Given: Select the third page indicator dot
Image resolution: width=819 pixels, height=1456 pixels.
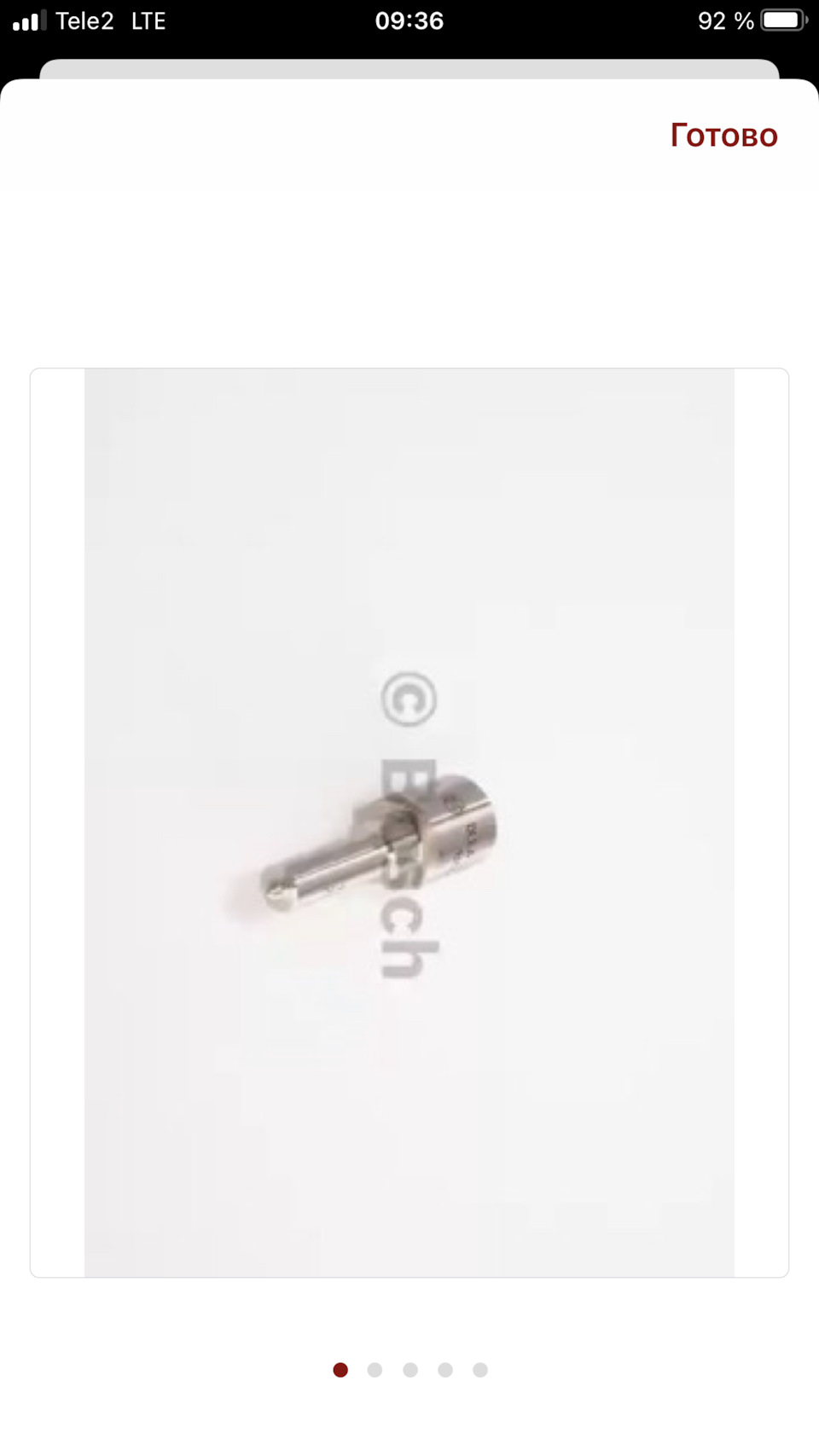Looking at the screenshot, I should [x=410, y=1370].
